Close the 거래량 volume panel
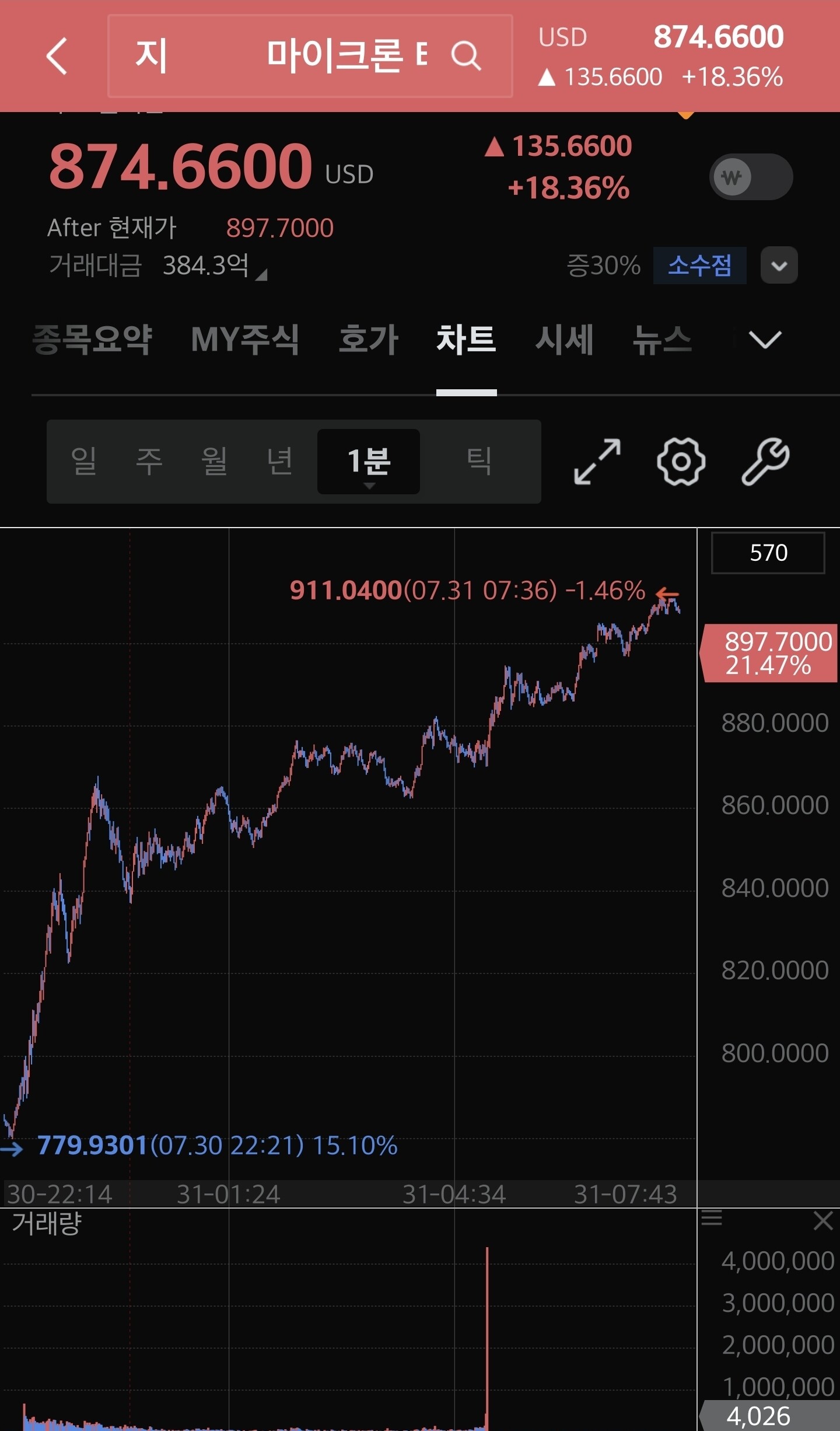 point(823,1220)
